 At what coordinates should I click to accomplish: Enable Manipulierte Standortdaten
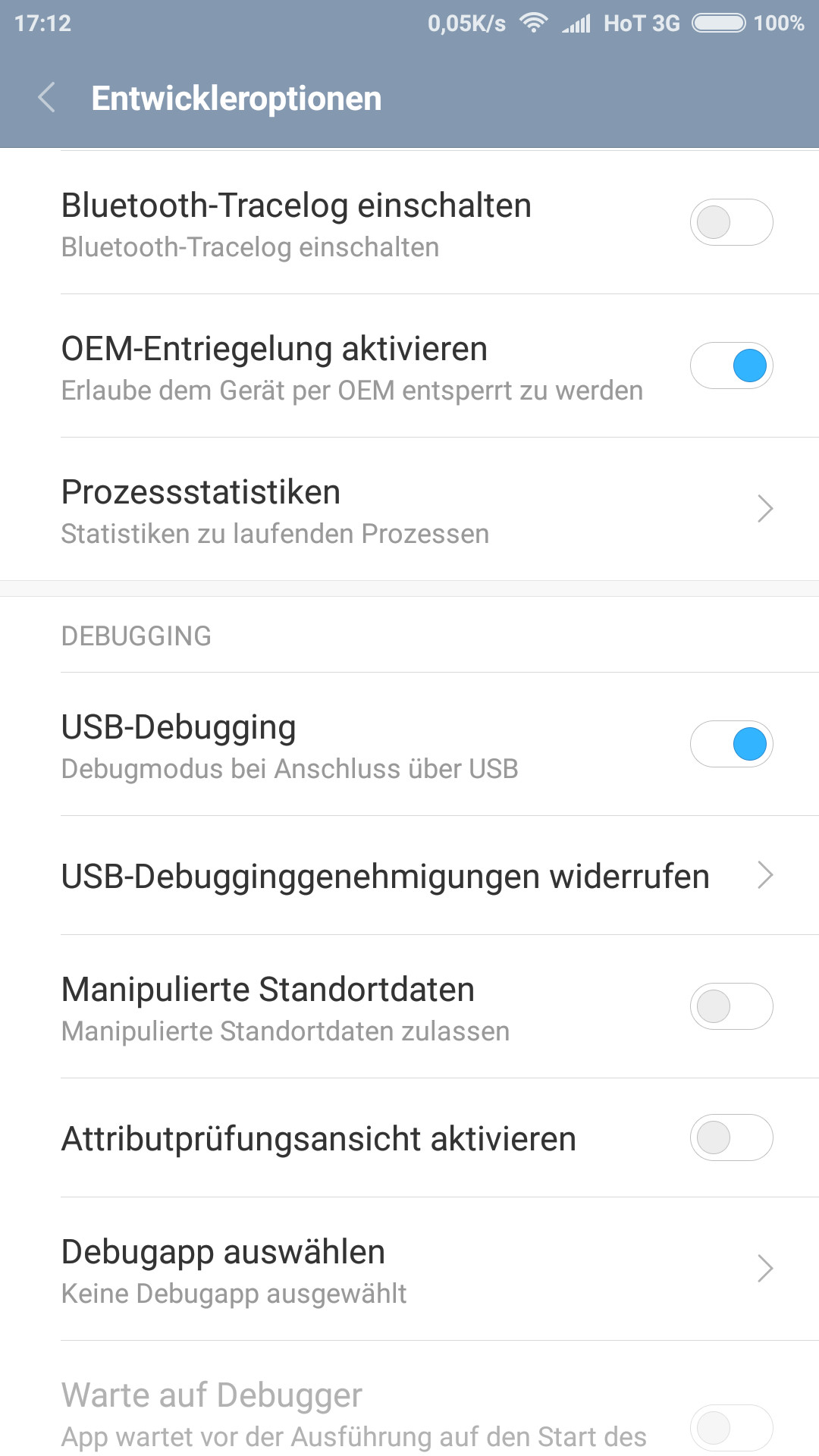731,1006
